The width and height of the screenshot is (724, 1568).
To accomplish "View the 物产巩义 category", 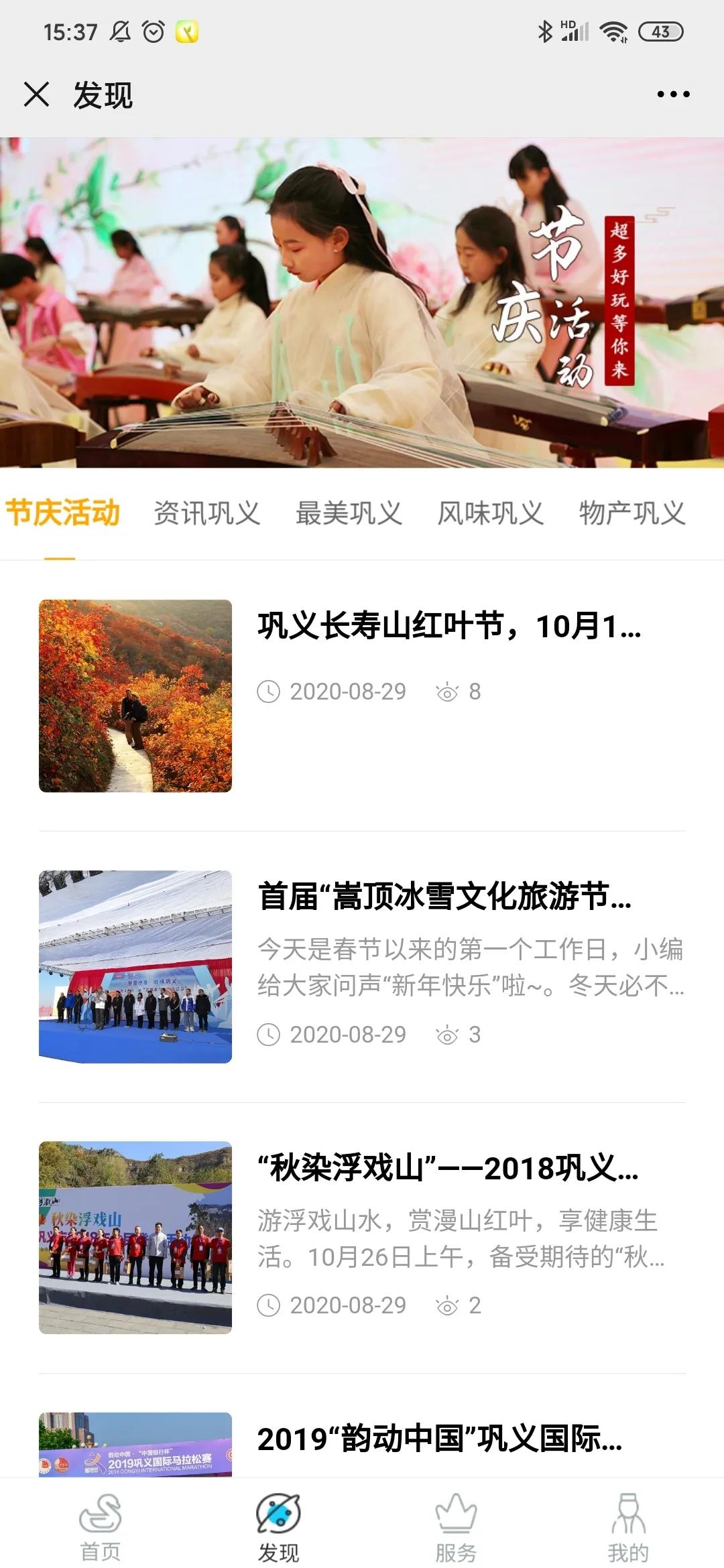I will (632, 513).
